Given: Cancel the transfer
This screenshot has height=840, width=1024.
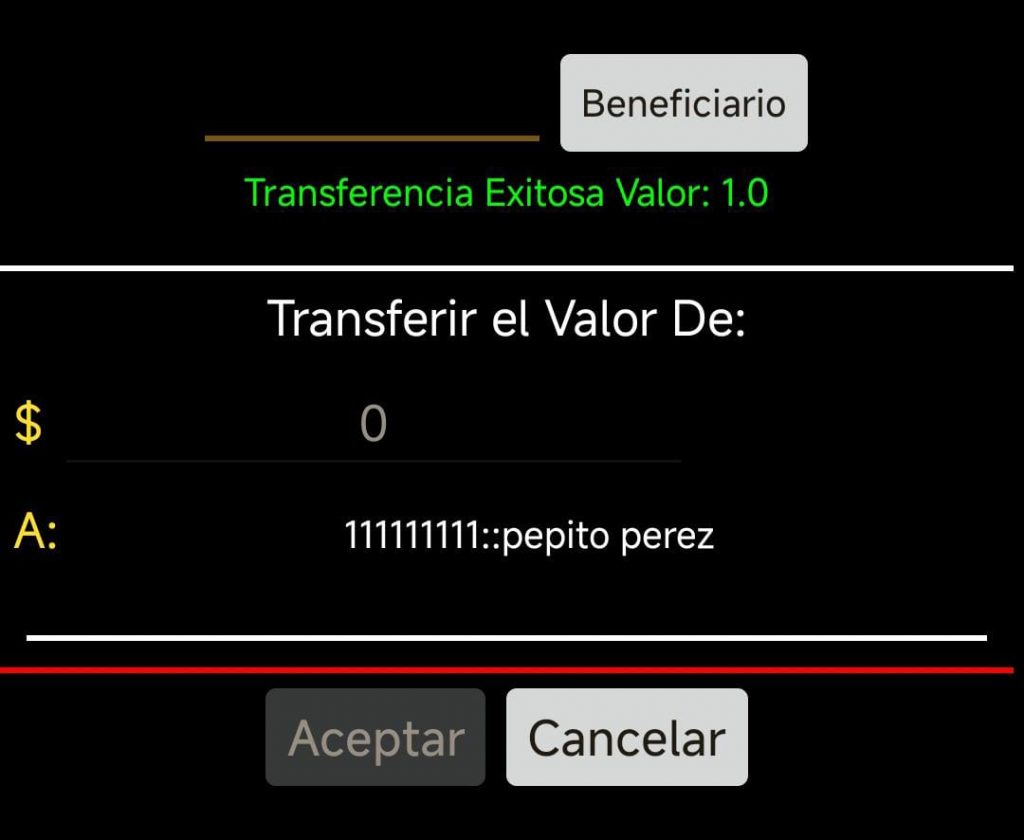Looking at the screenshot, I should [626, 738].
